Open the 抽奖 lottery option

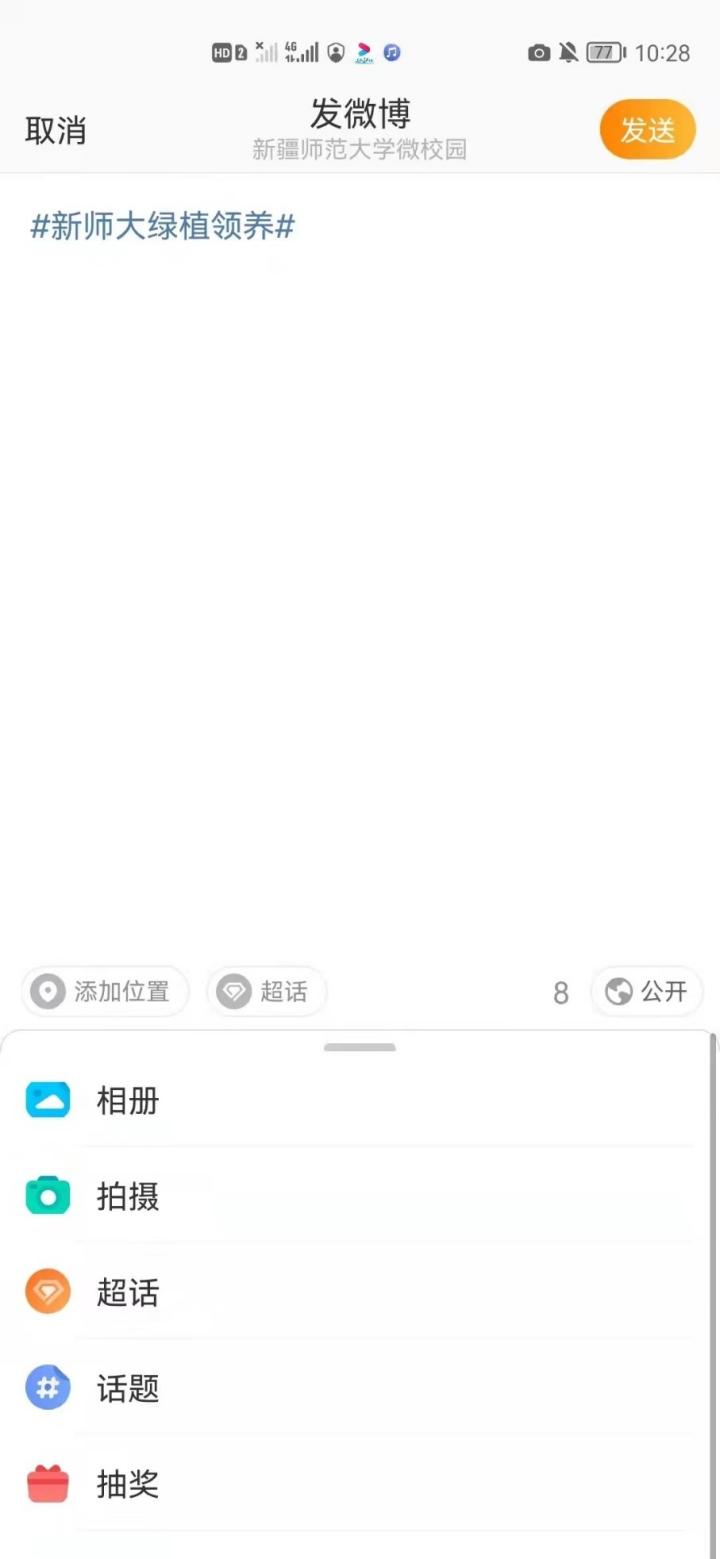128,1484
